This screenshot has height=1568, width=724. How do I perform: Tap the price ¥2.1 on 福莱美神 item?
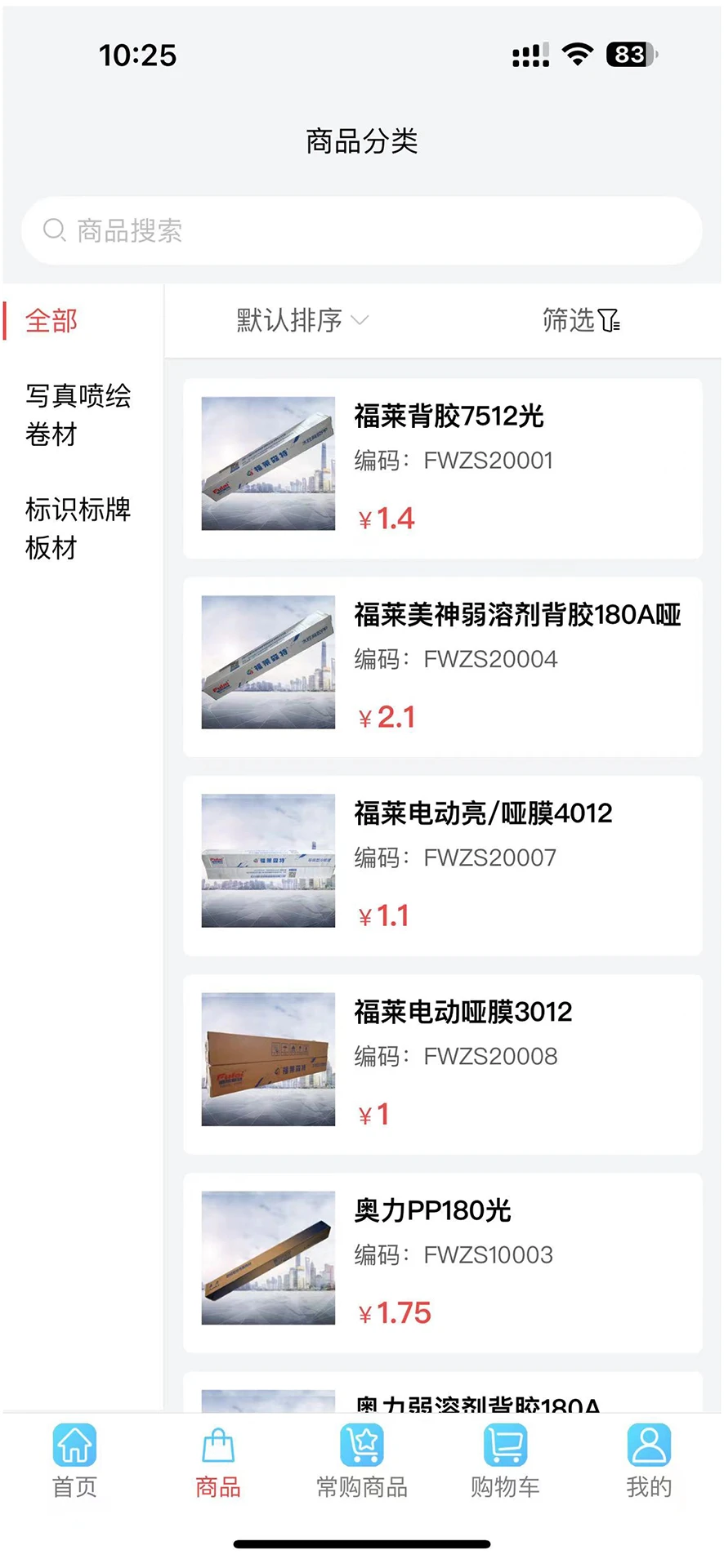click(387, 716)
